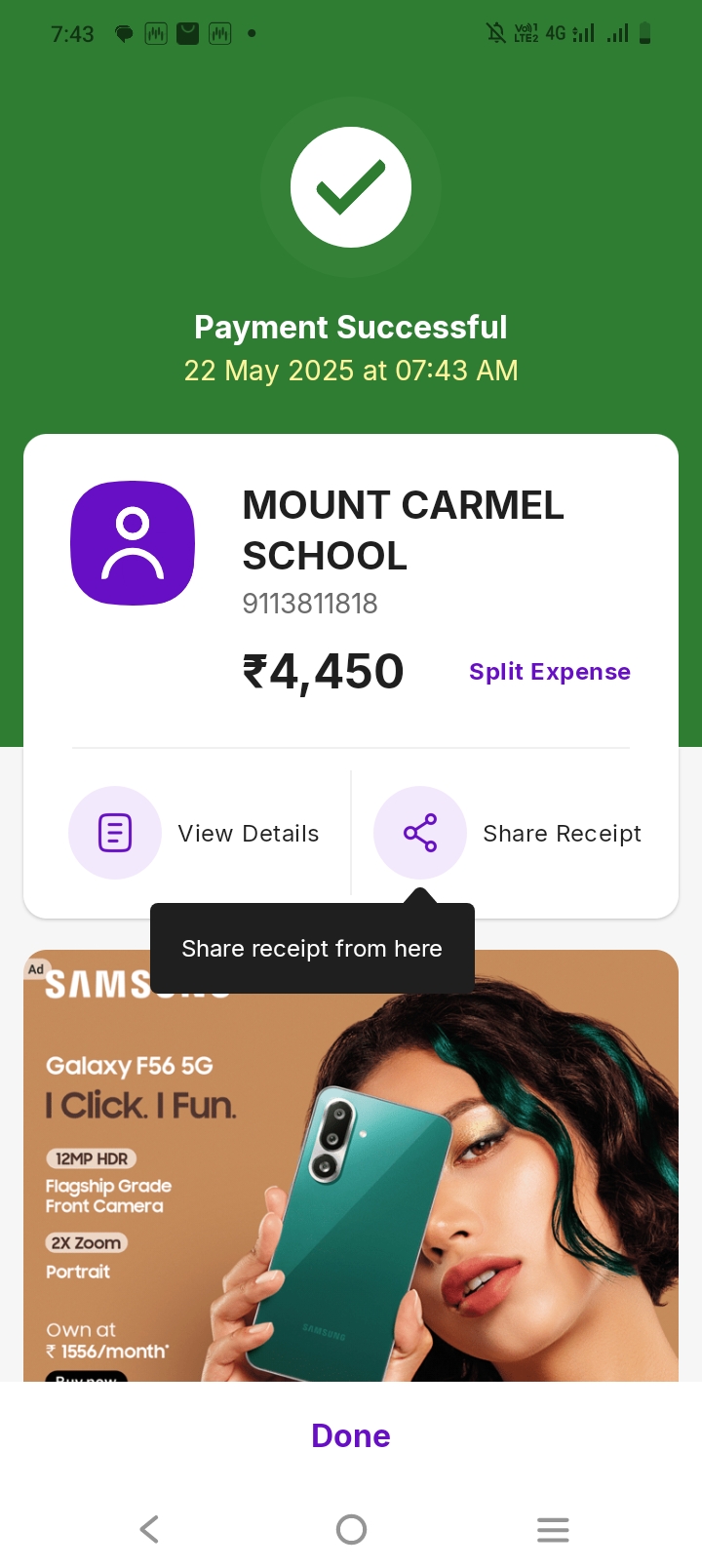Open the recent apps view

tap(553, 1529)
